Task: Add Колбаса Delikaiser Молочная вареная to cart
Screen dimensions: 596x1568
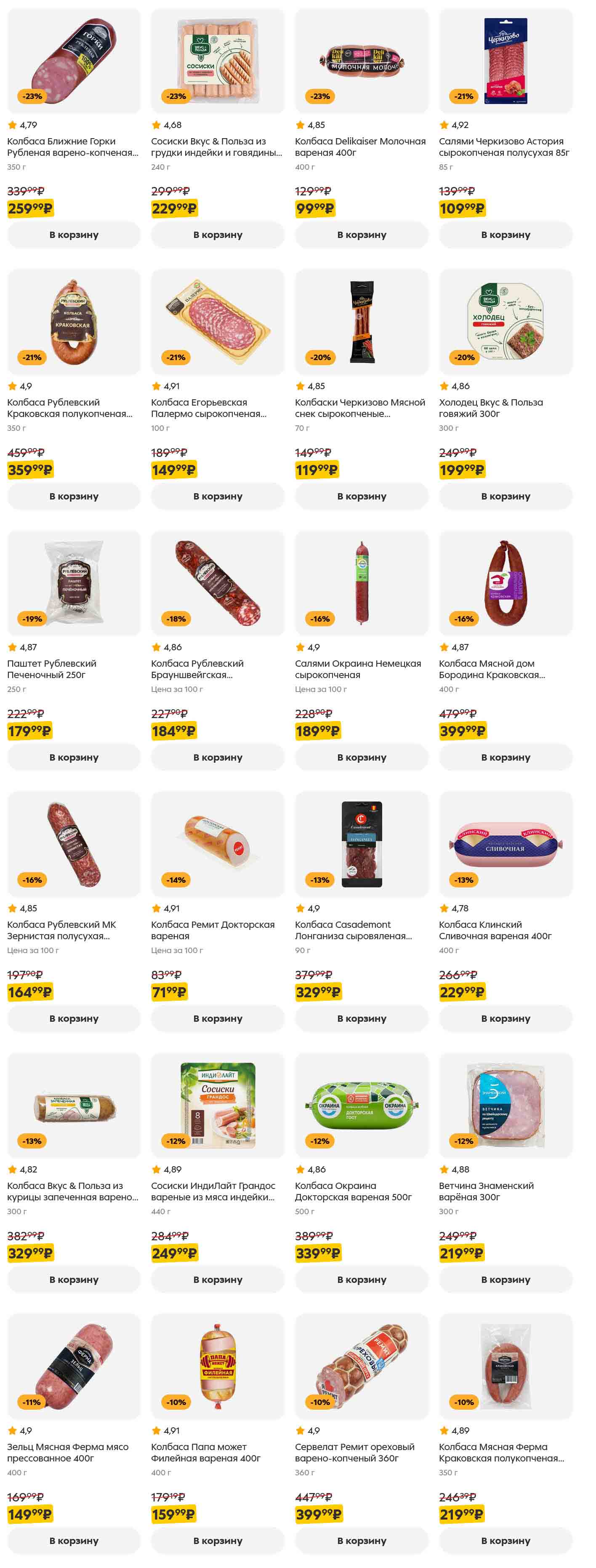Action: 361,235
